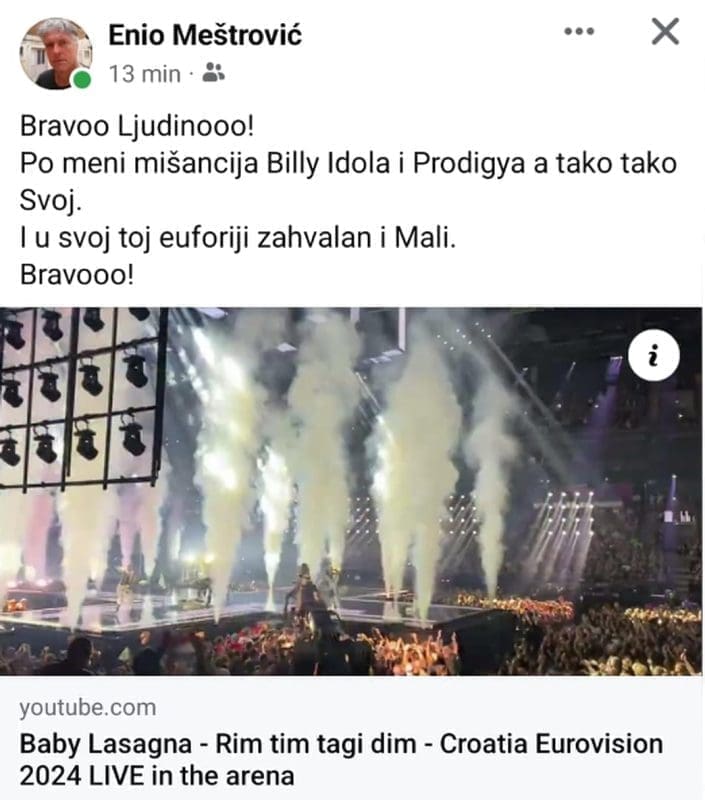The image size is (705, 800).
Task: Open the Baby Lasagna Eurovision video preview
Action: tap(350, 490)
